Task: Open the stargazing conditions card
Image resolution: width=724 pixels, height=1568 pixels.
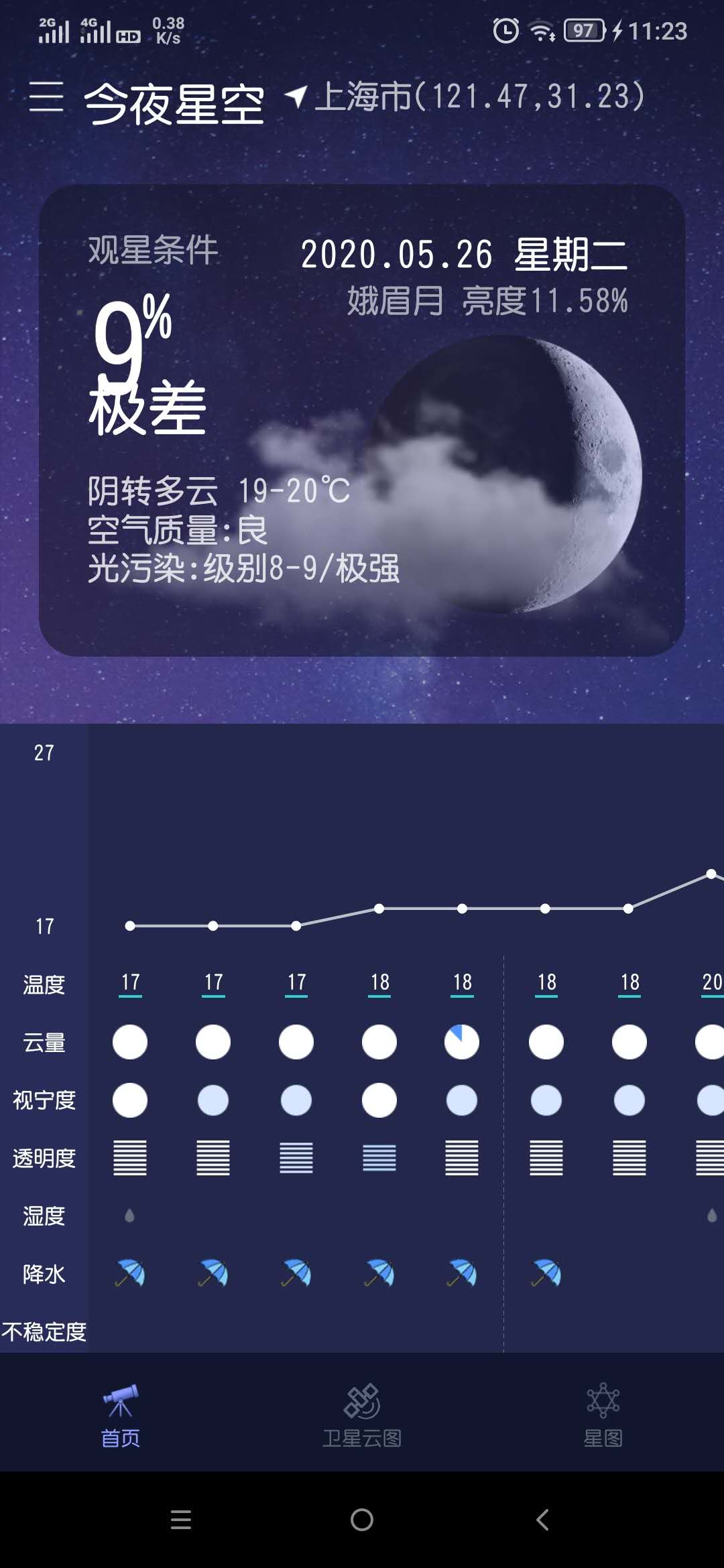Action: pyautogui.click(x=362, y=420)
